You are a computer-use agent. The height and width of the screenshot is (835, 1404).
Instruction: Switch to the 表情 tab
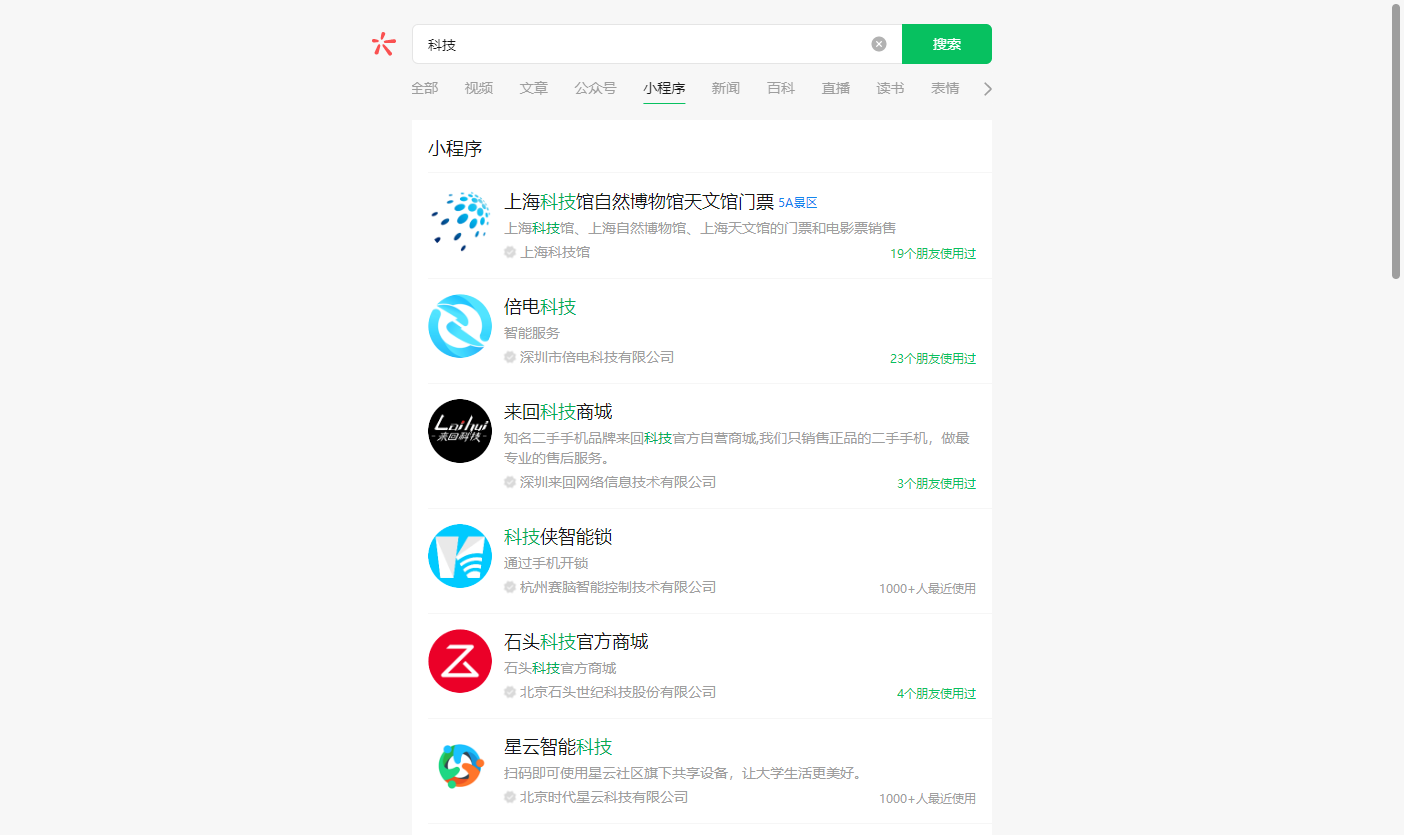pos(945,88)
